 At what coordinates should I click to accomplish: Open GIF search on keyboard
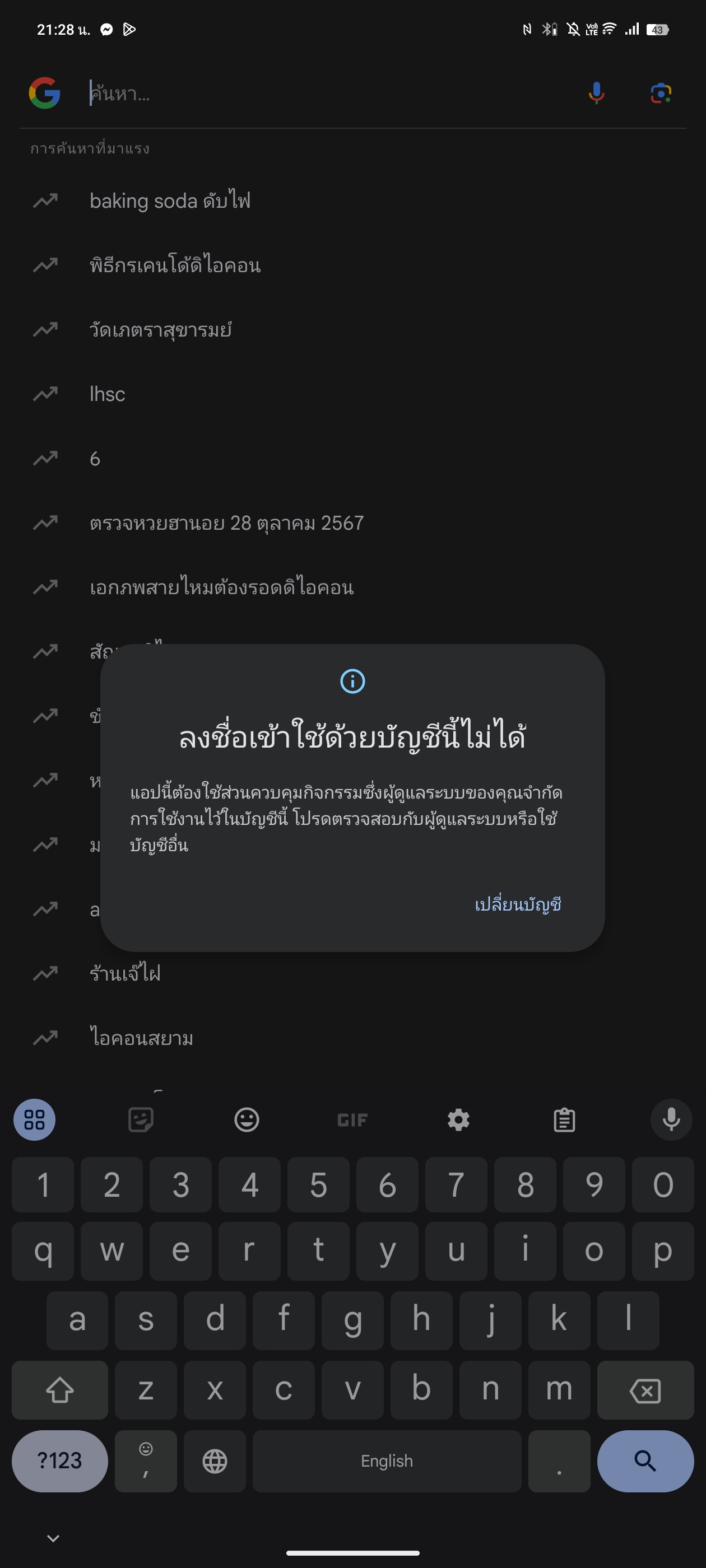[x=352, y=1119]
